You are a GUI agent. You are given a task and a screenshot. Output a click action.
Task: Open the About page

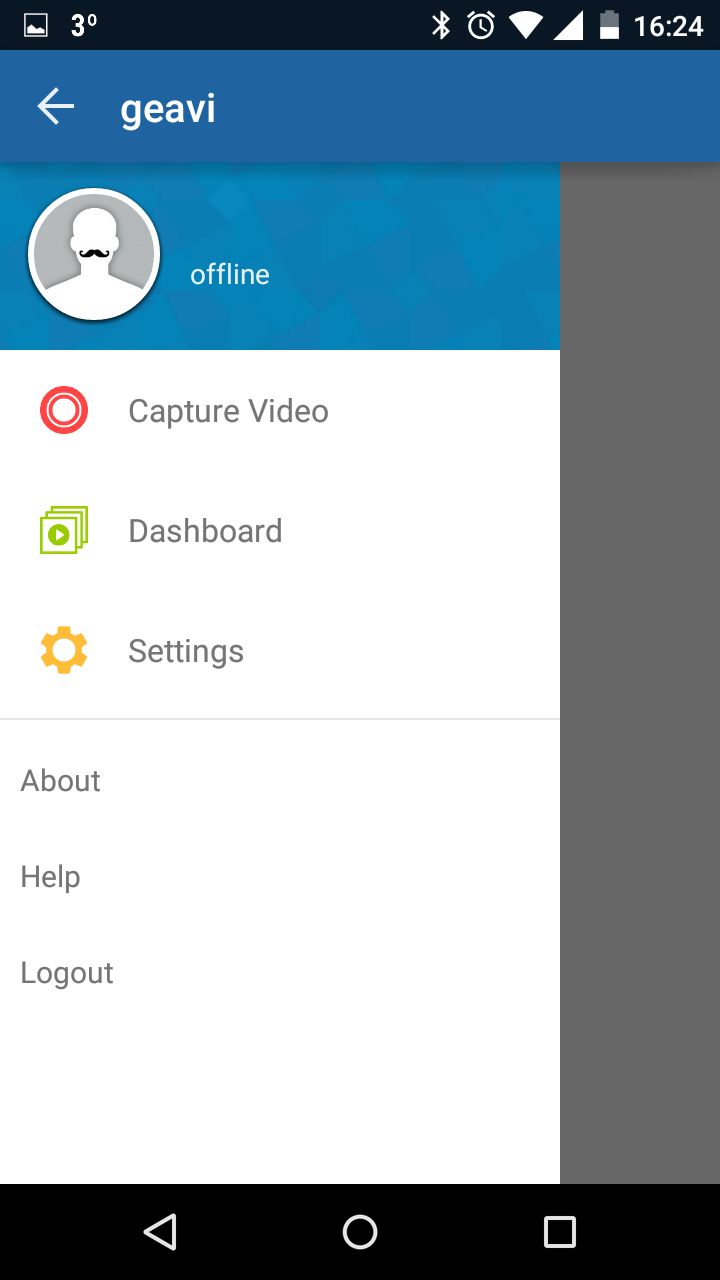[x=280, y=780]
